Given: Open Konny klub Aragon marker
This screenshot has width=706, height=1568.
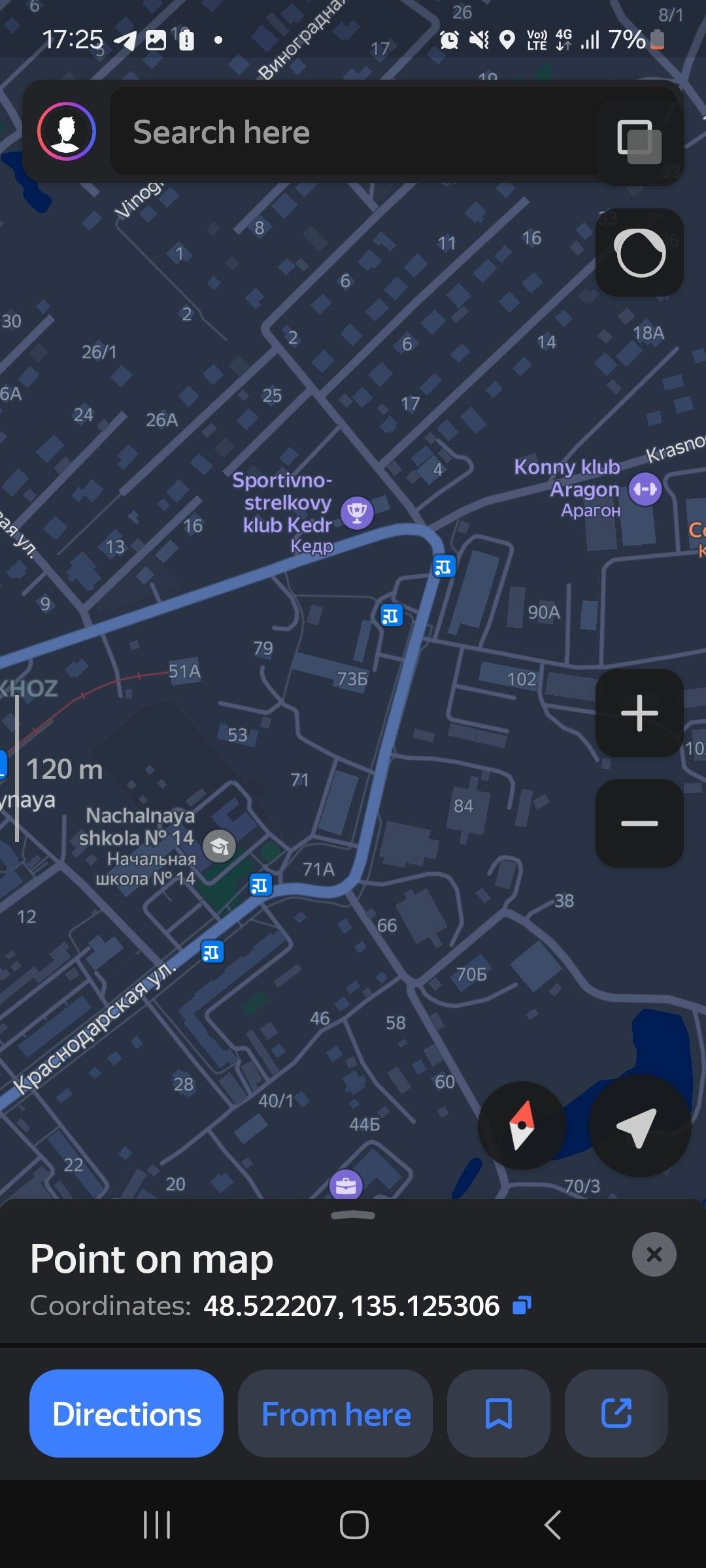Looking at the screenshot, I should coord(645,489).
